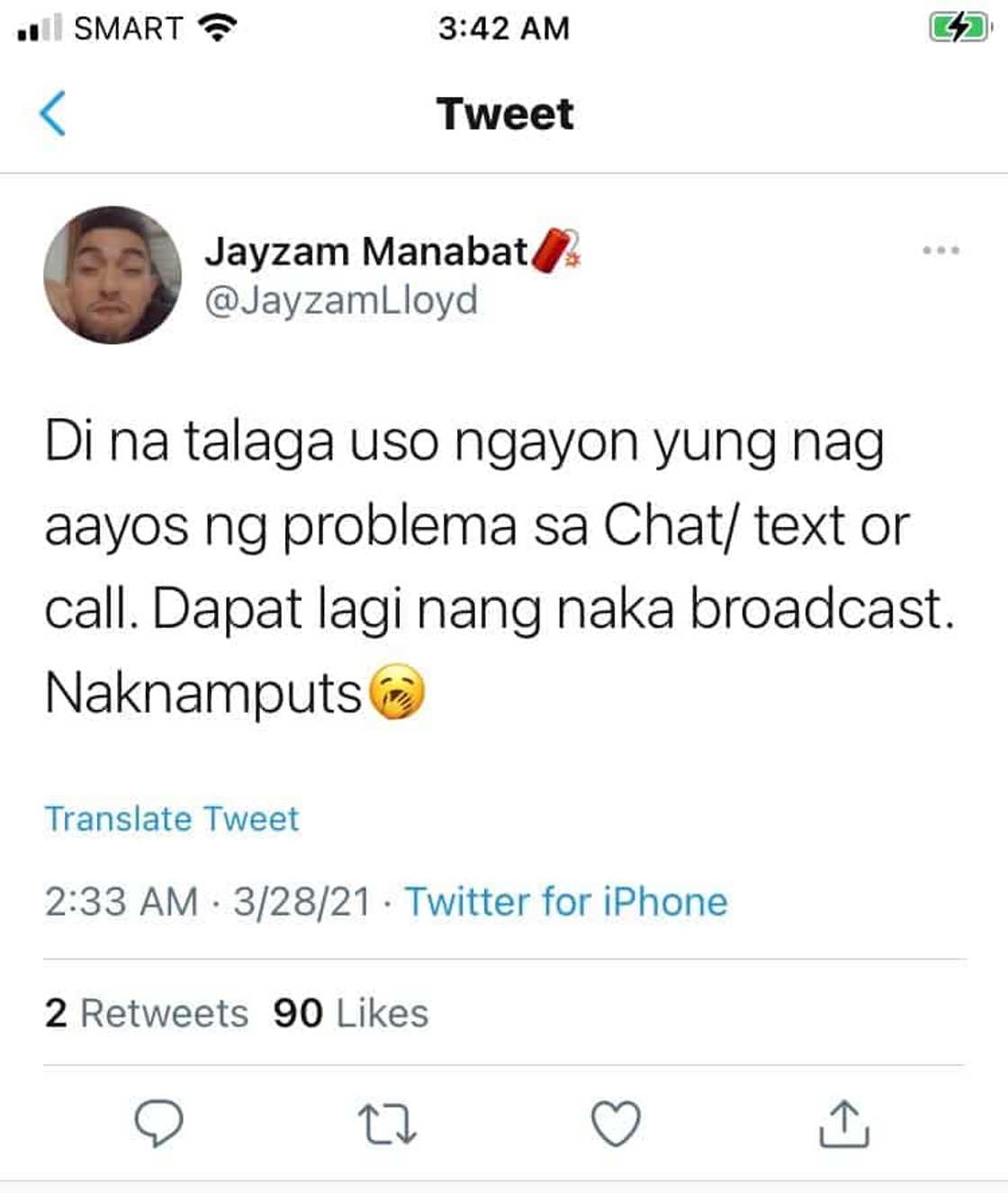
Task: View the 2 Retweets list
Action: coord(146,1013)
